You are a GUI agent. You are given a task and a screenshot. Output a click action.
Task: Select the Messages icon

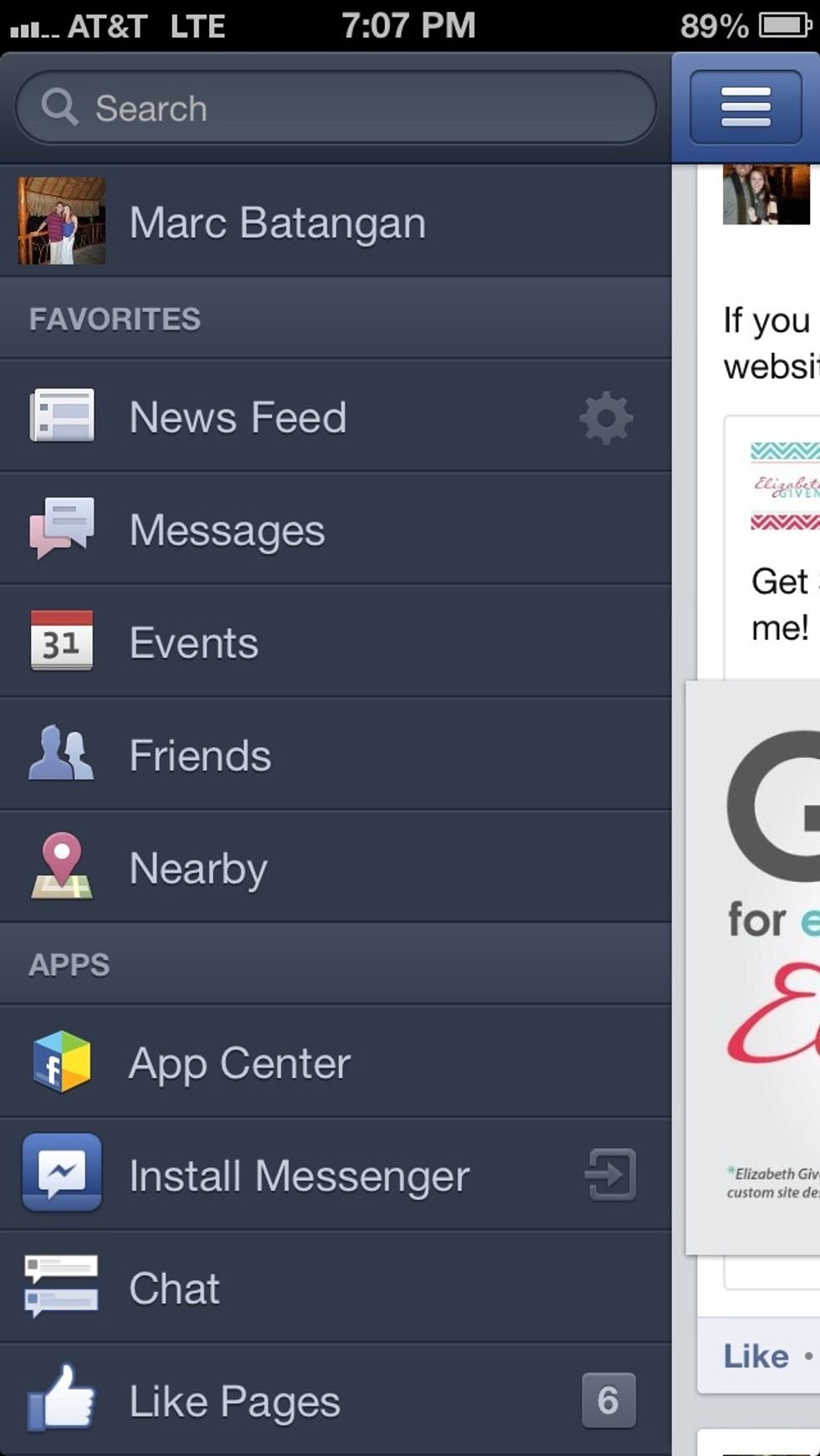point(60,529)
